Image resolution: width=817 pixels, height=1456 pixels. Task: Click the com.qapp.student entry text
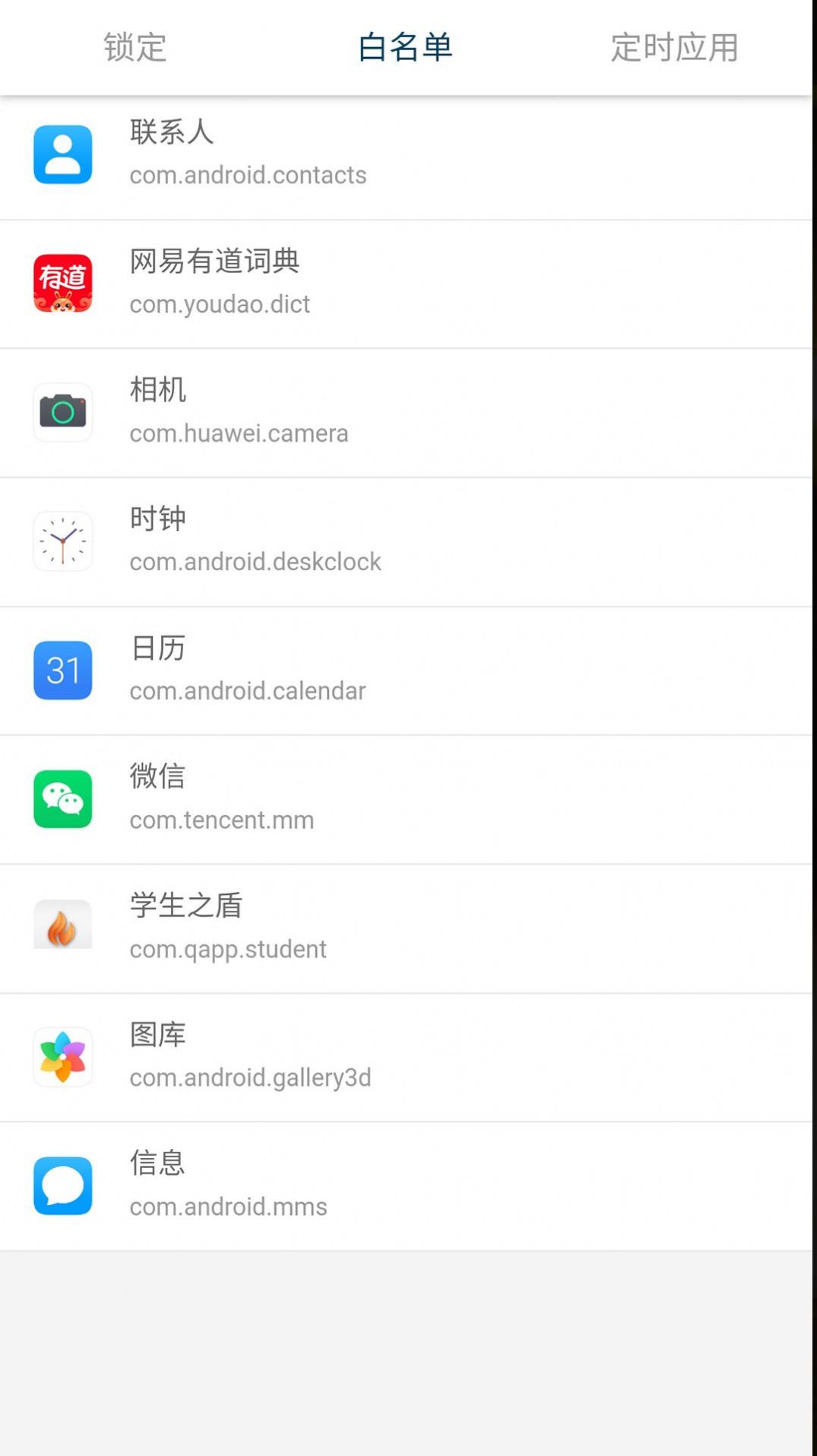click(x=227, y=948)
